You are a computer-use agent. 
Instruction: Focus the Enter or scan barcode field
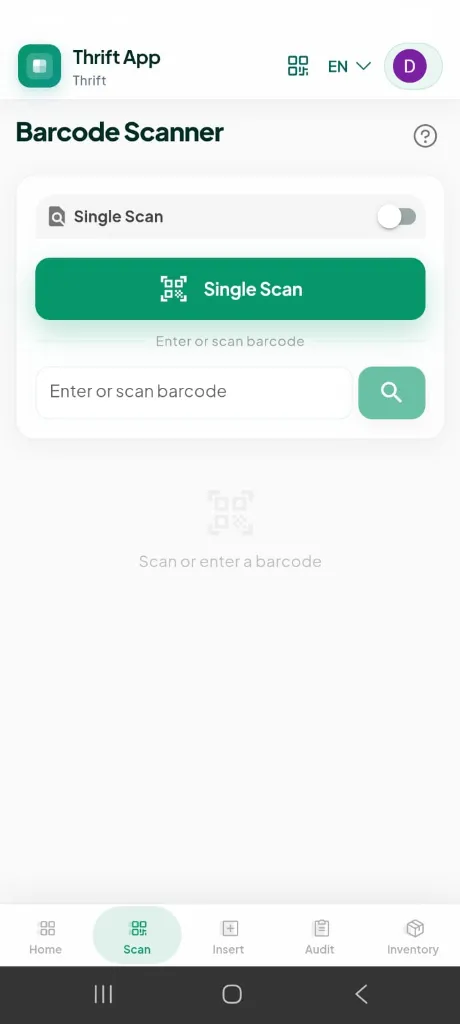[x=194, y=392]
